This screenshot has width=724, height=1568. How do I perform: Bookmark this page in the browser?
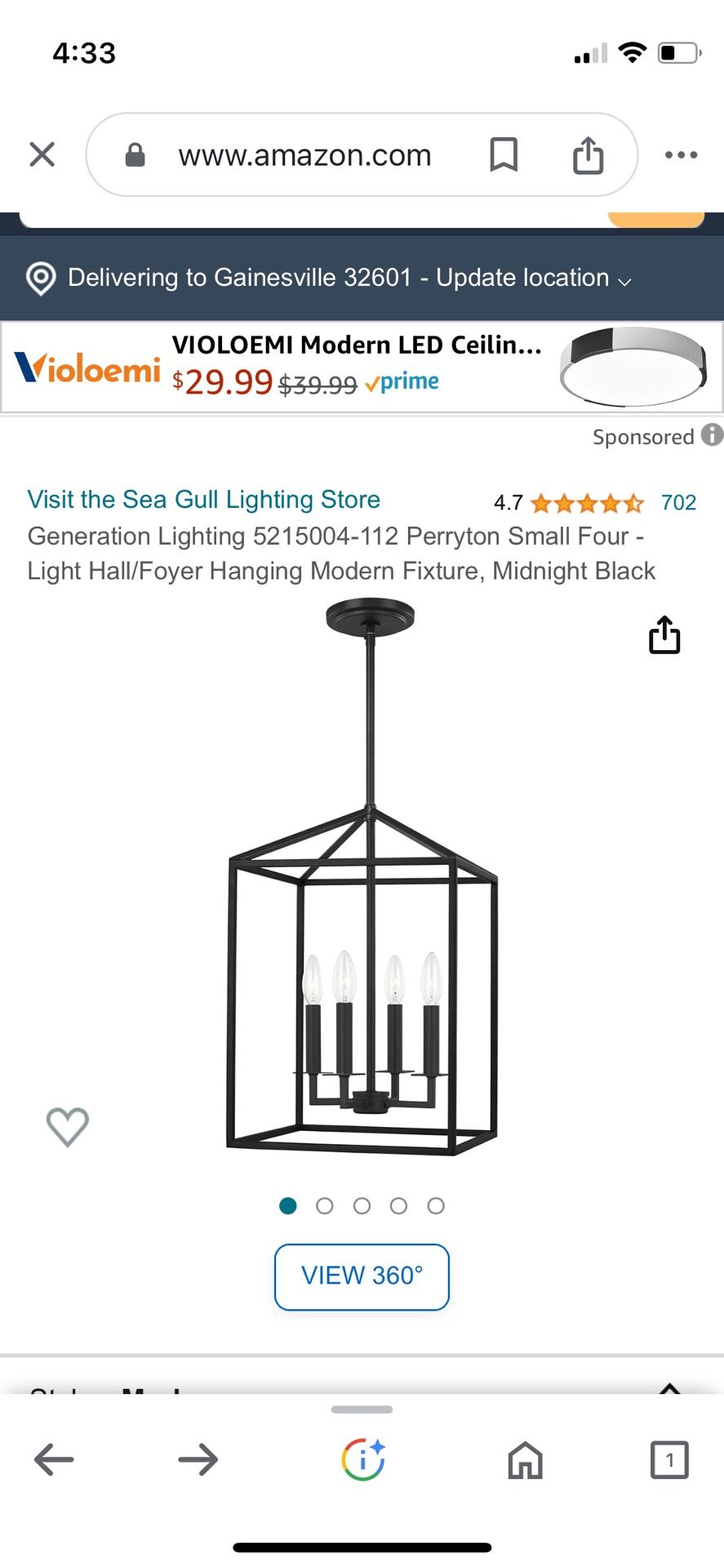pos(503,154)
